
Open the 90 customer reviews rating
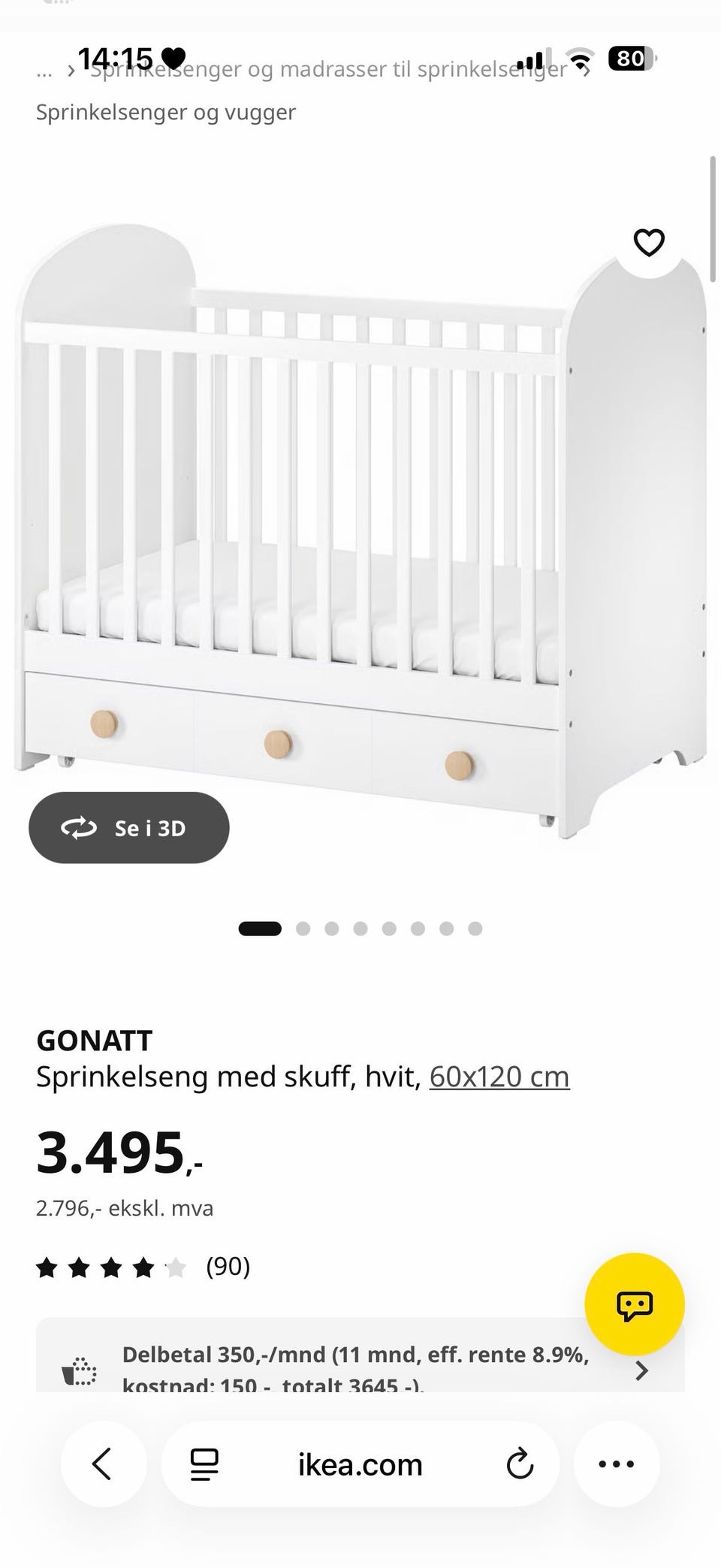point(143,1267)
